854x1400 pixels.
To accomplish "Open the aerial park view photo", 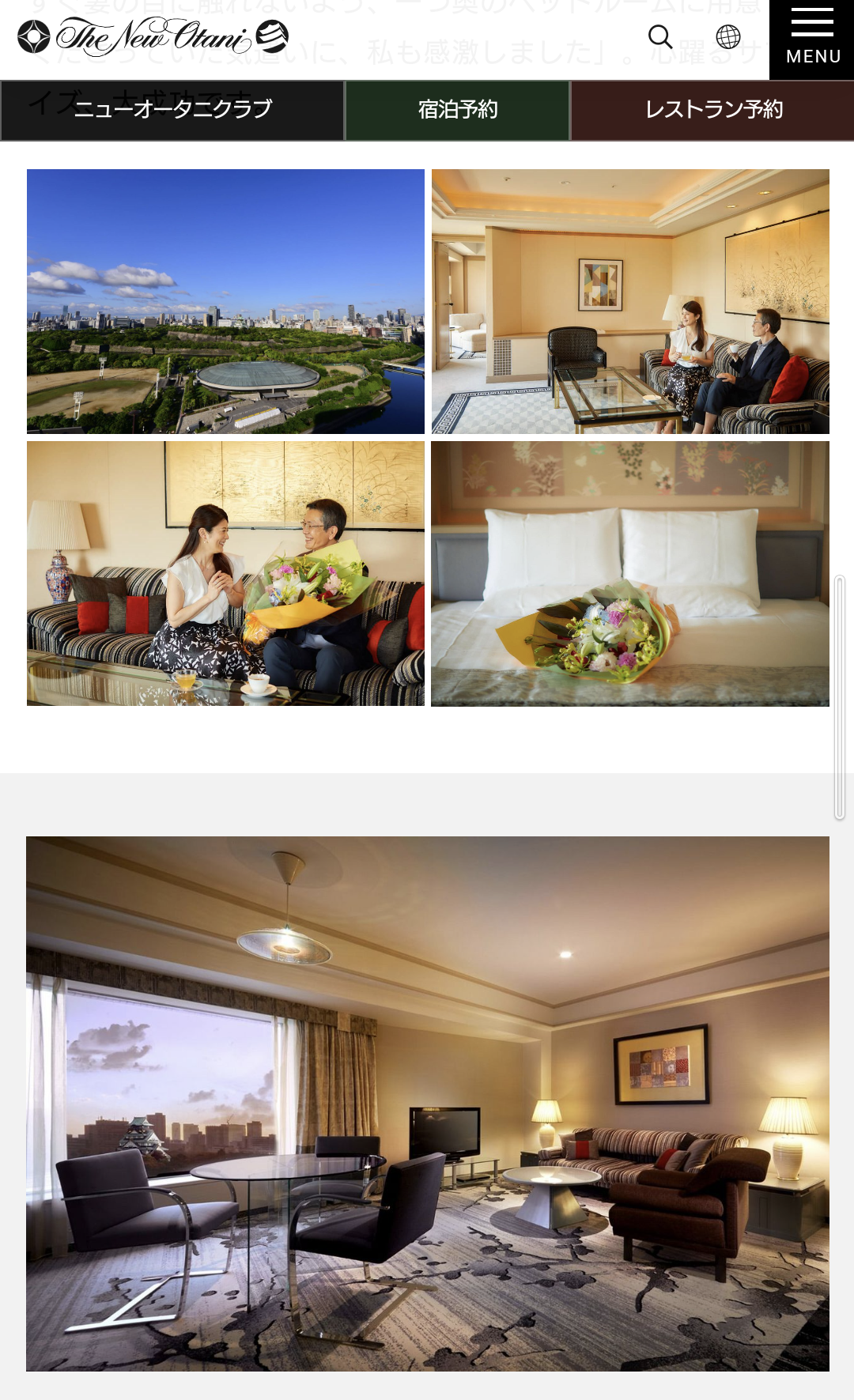I will [225, 301].
